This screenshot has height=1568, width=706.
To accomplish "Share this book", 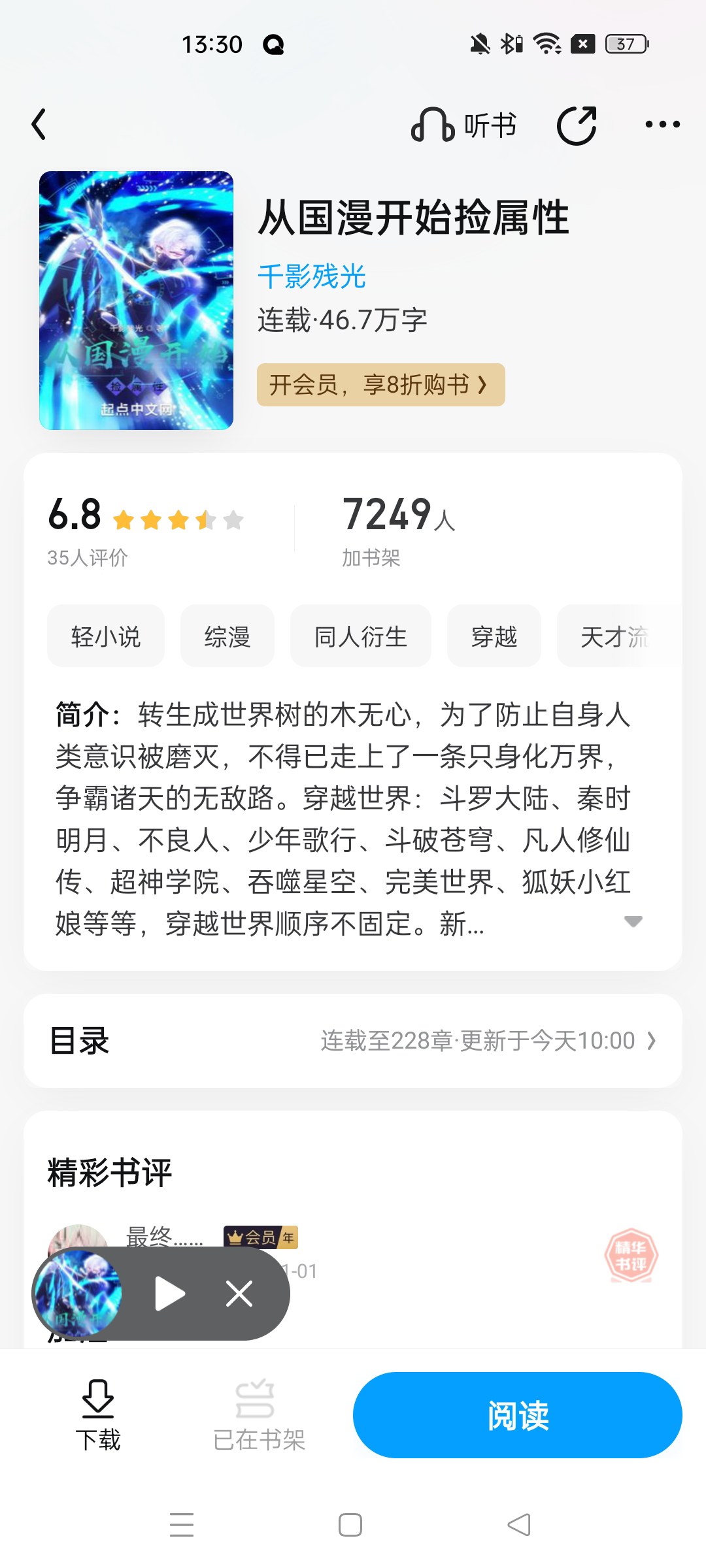I will (577, 125).
